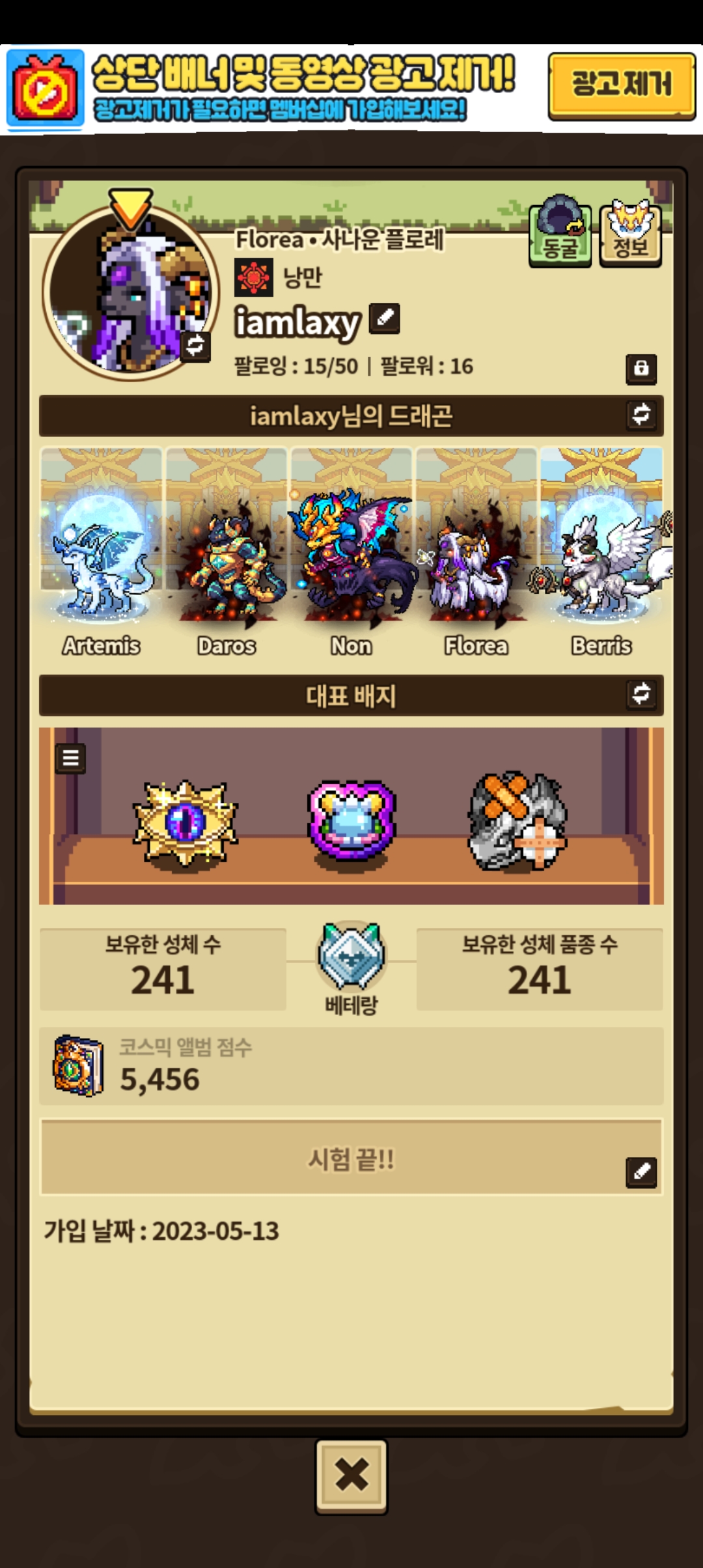
Task: Open the 정보 info button
Action: (x=630, y=232)
